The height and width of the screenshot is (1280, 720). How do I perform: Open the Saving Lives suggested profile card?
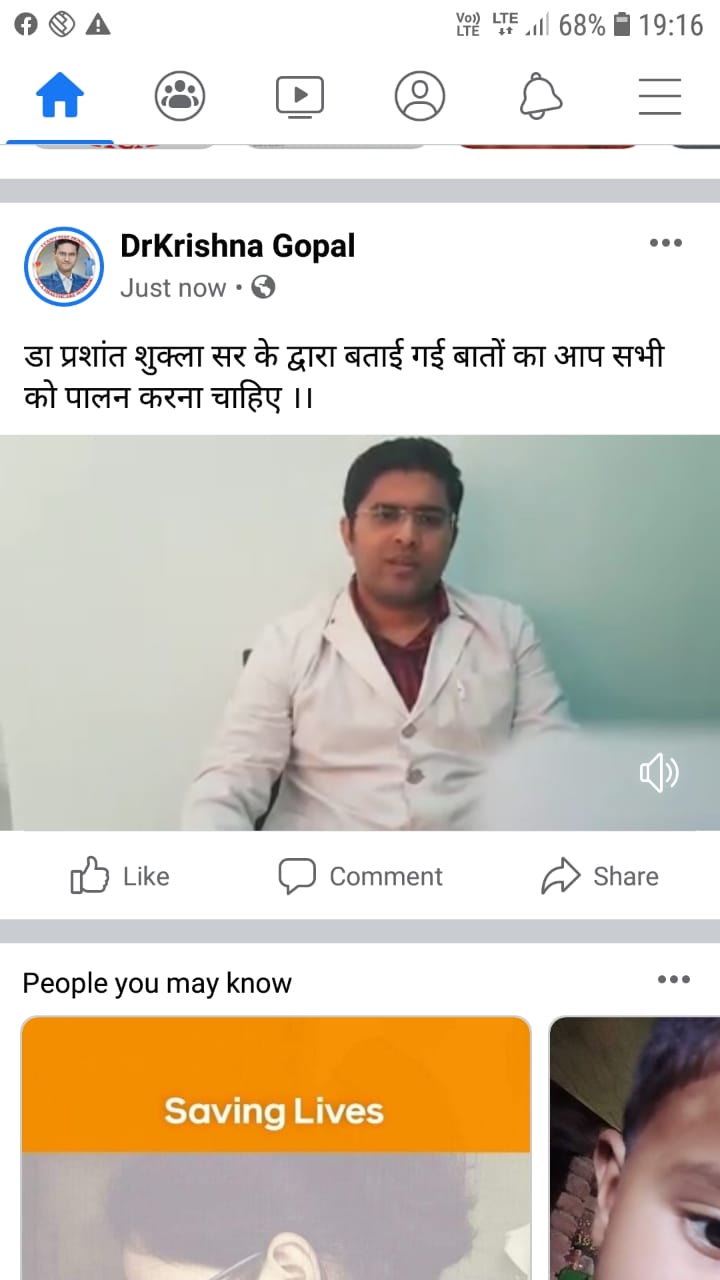tap(276, 1150)
